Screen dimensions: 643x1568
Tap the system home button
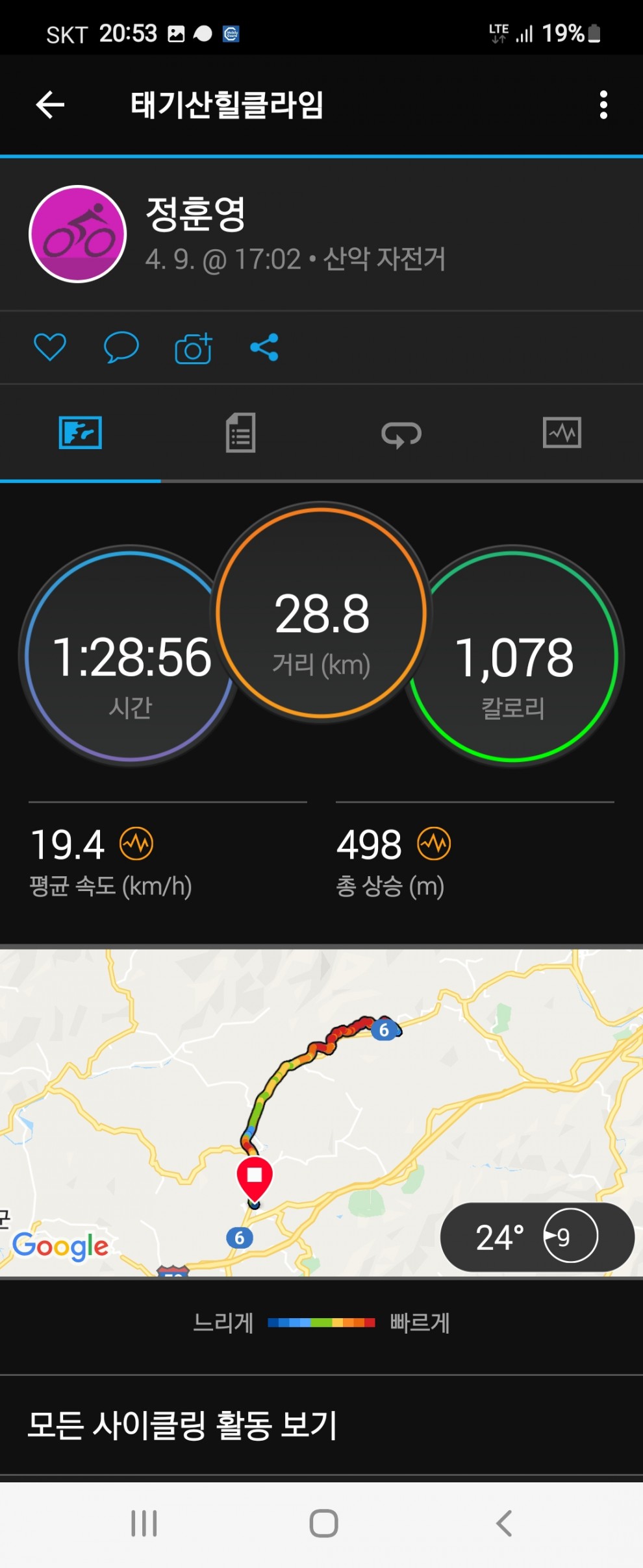[x=323, y=1523]
